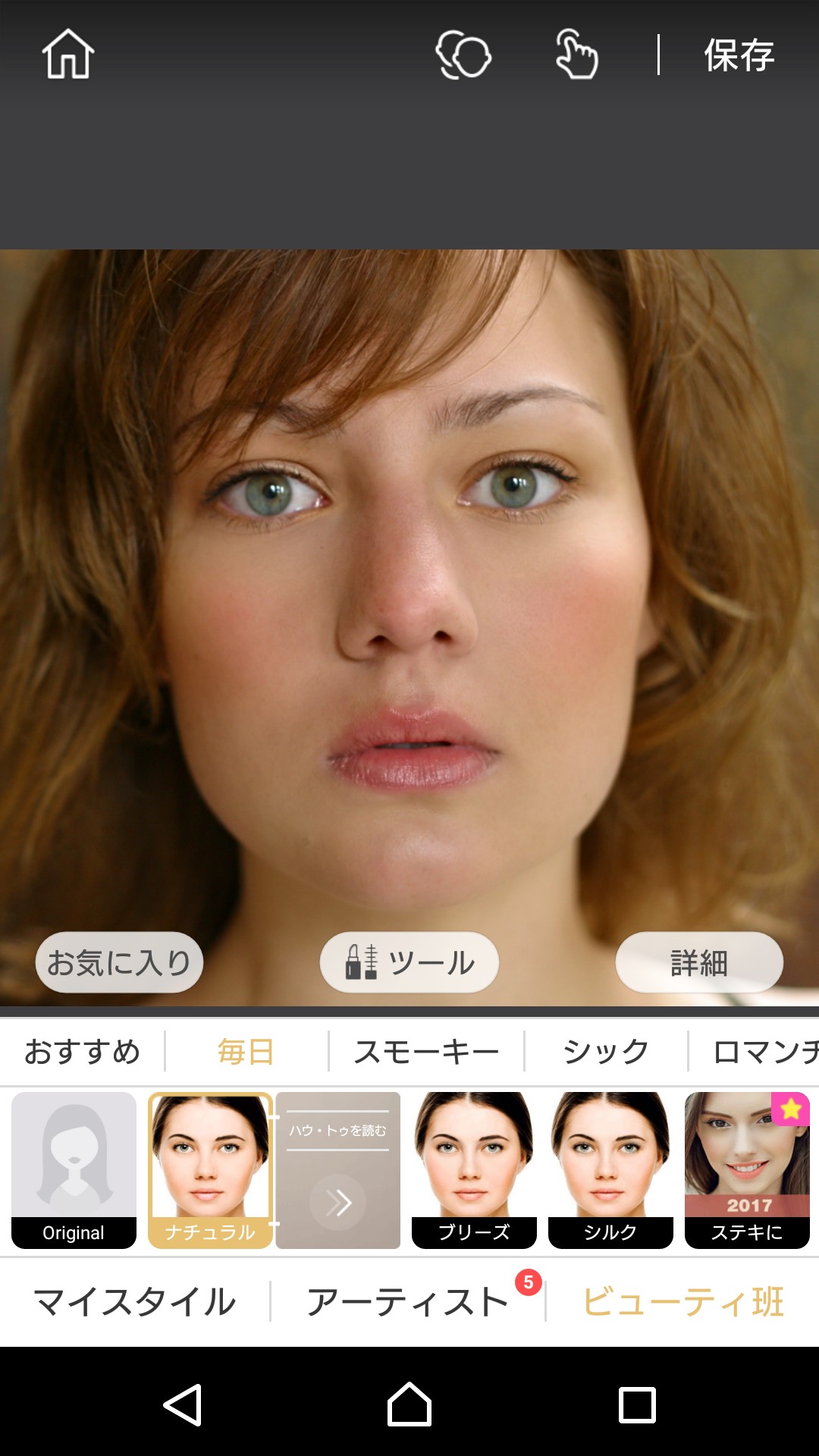Go back using the system back button
The image size is (819, 1456).
[183, 1405]
